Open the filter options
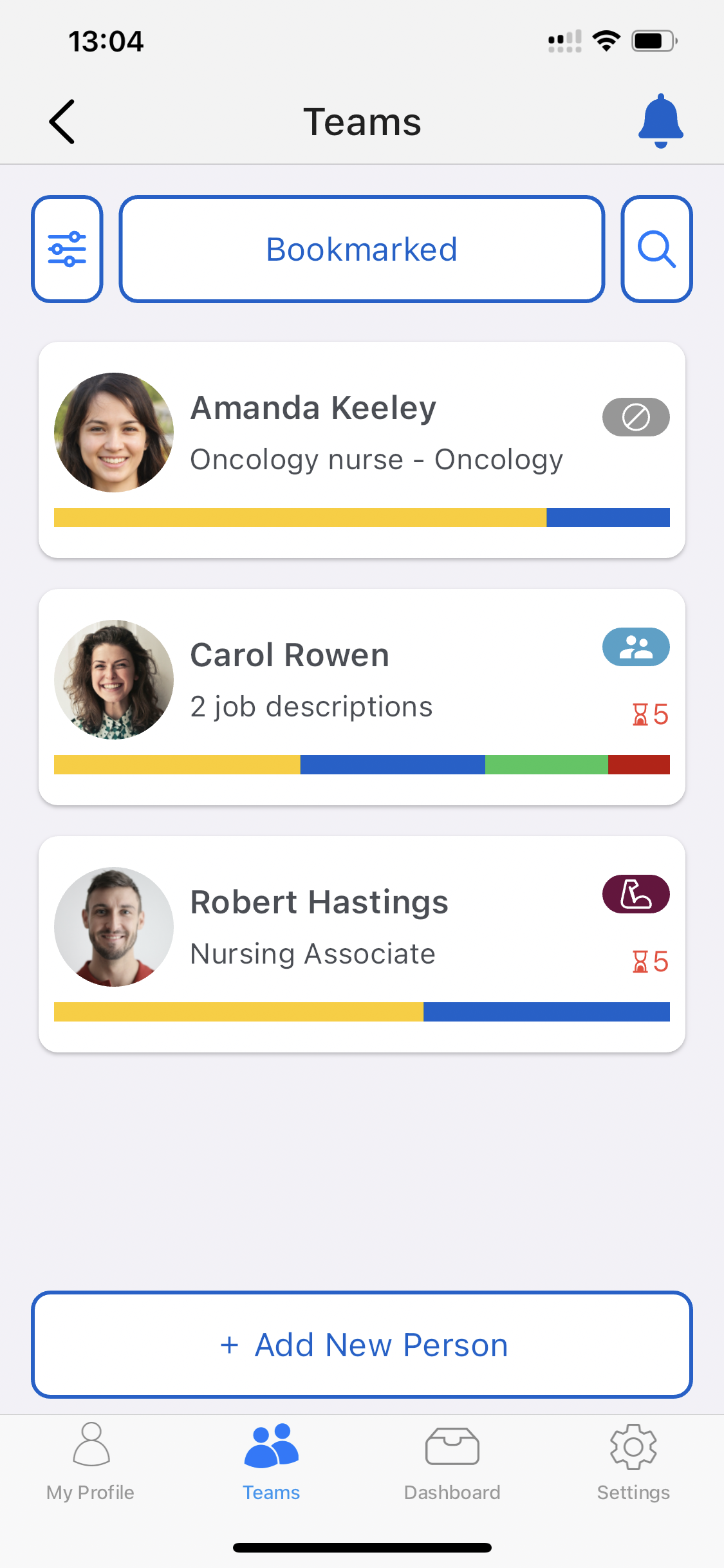 click(68, 249)
